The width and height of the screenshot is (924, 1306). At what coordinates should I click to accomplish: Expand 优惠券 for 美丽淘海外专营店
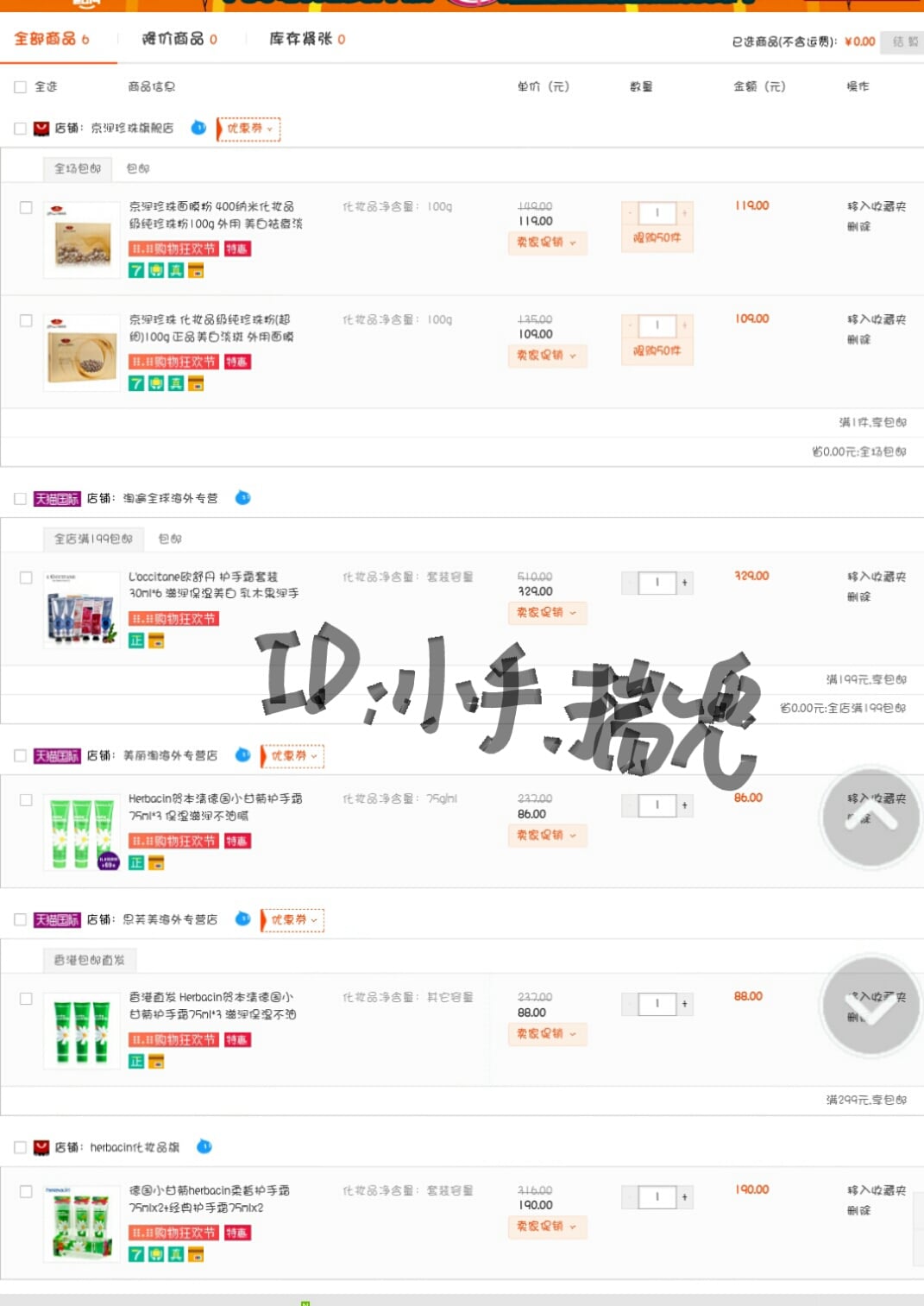292,756
